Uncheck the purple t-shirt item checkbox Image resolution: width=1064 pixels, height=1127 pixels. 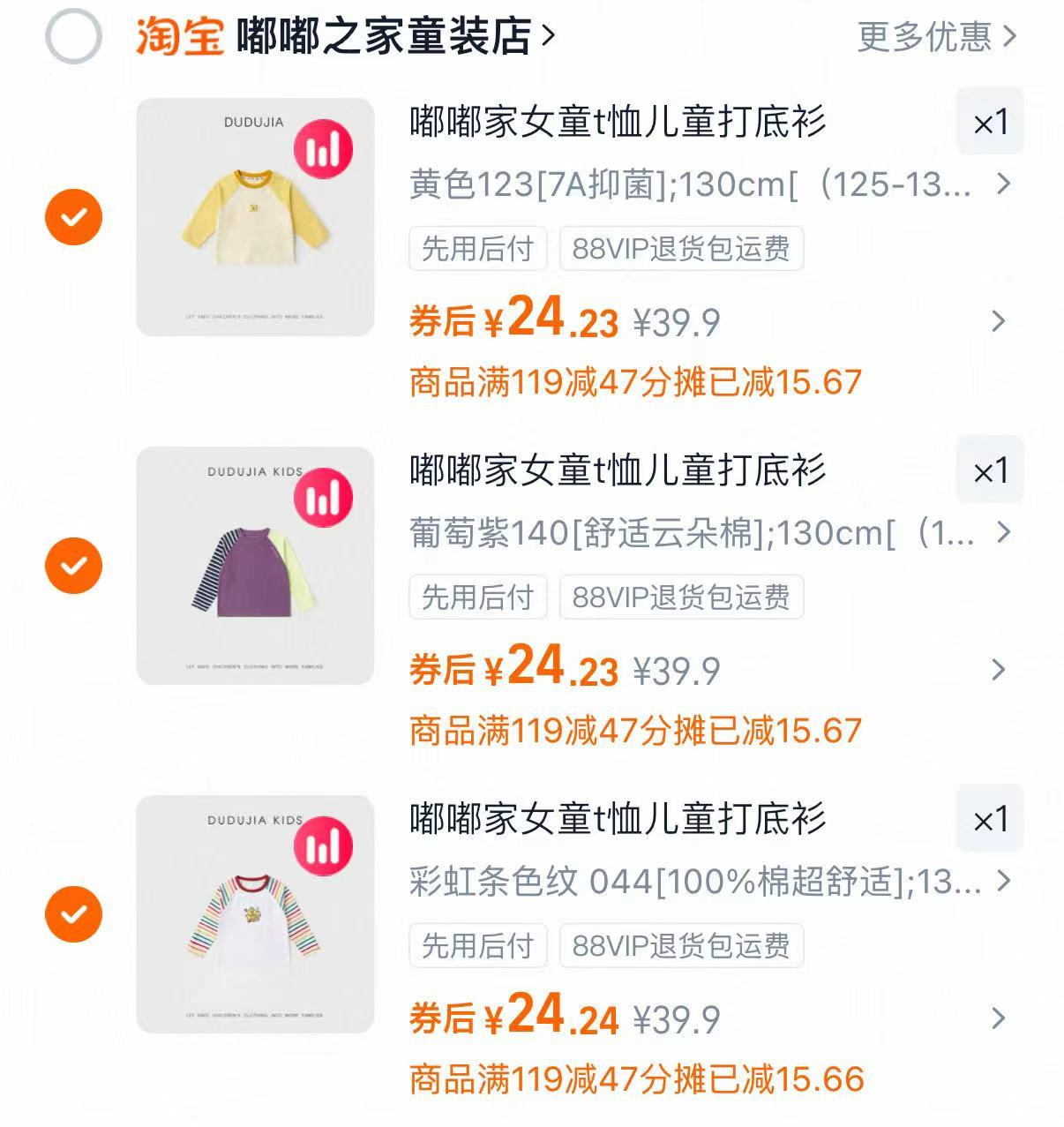74,564
